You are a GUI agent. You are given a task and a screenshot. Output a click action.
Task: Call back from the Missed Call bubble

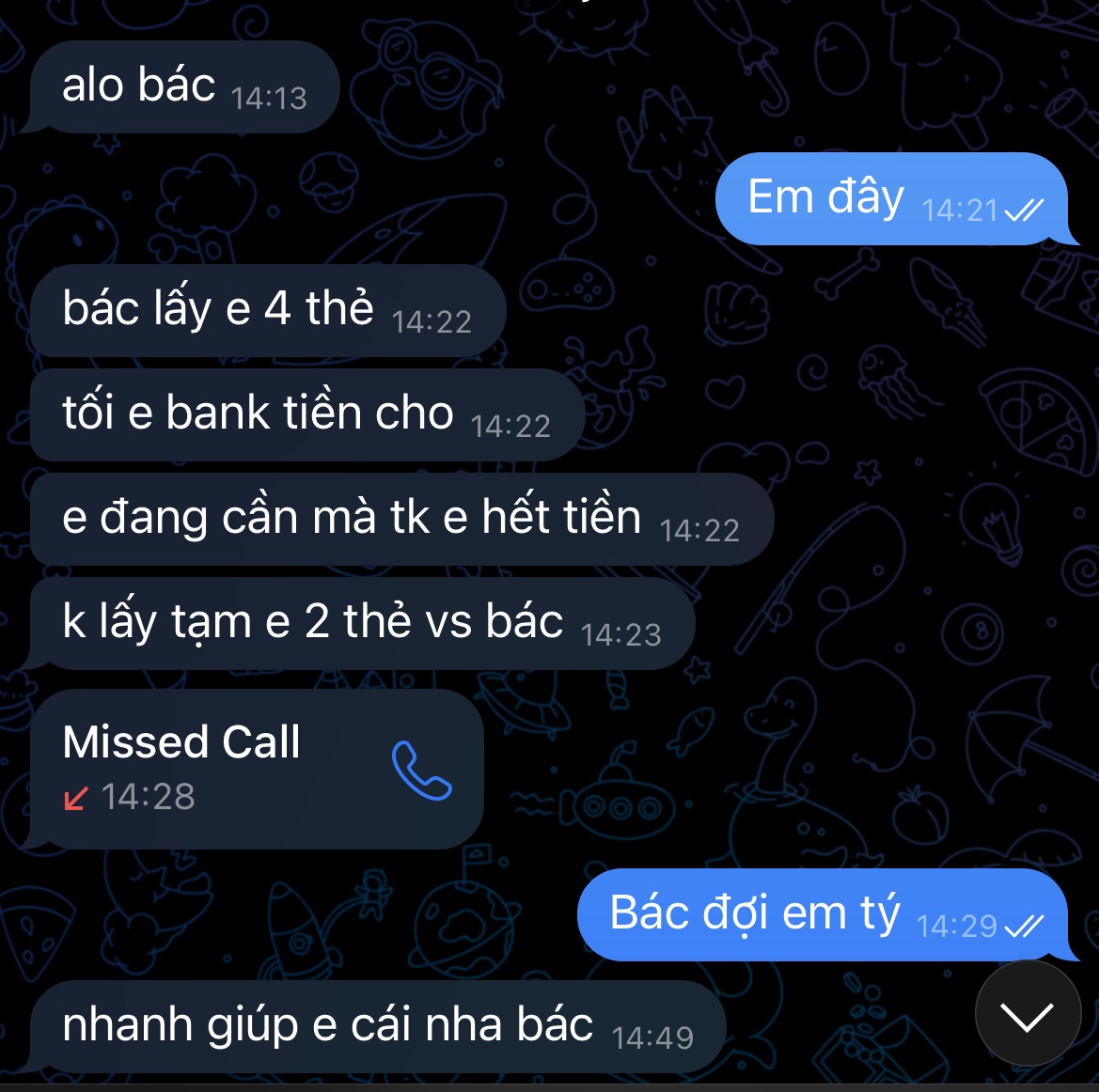(x=422, y=770)
